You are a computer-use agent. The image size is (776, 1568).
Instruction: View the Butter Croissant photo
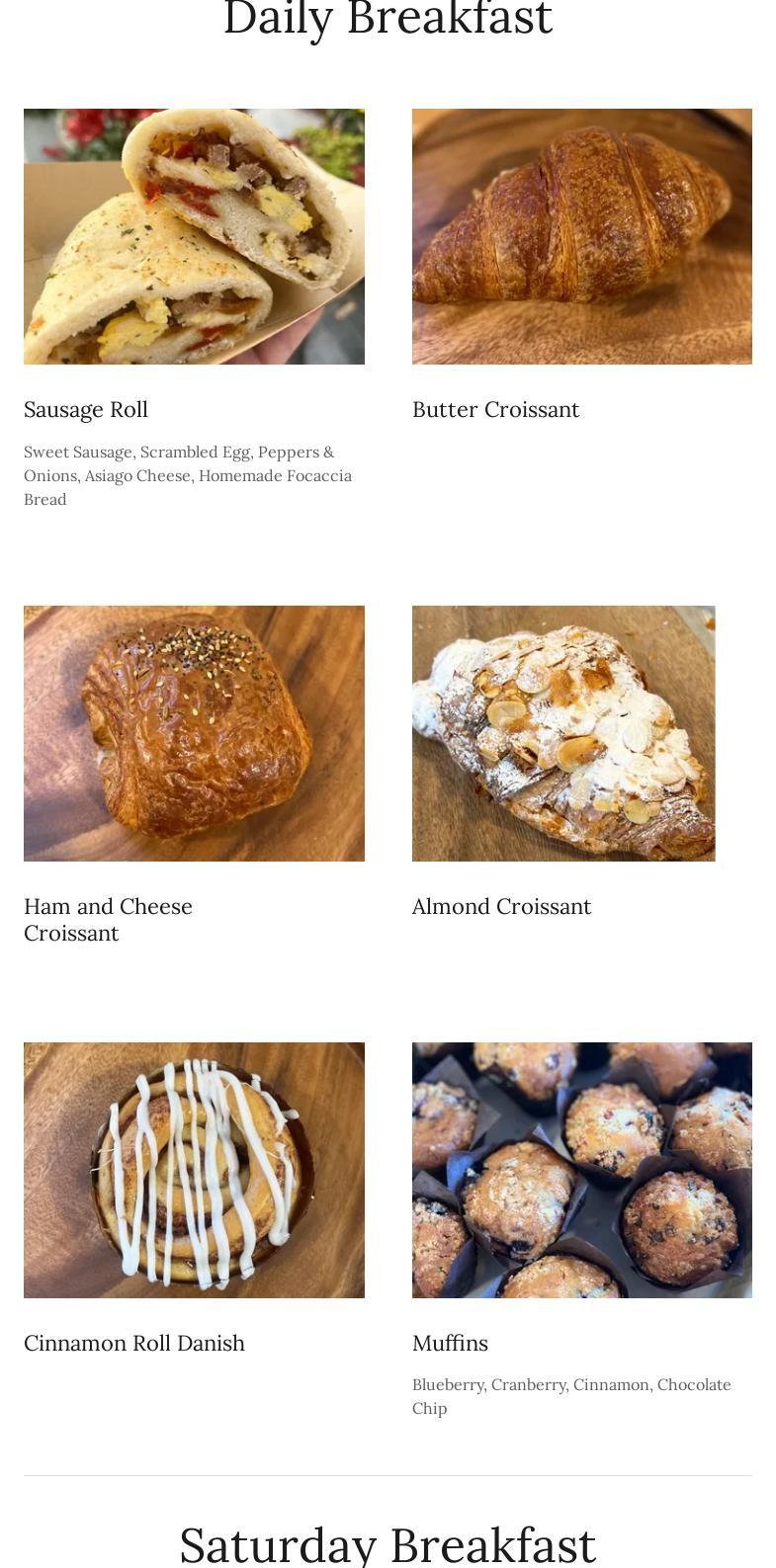581,237
